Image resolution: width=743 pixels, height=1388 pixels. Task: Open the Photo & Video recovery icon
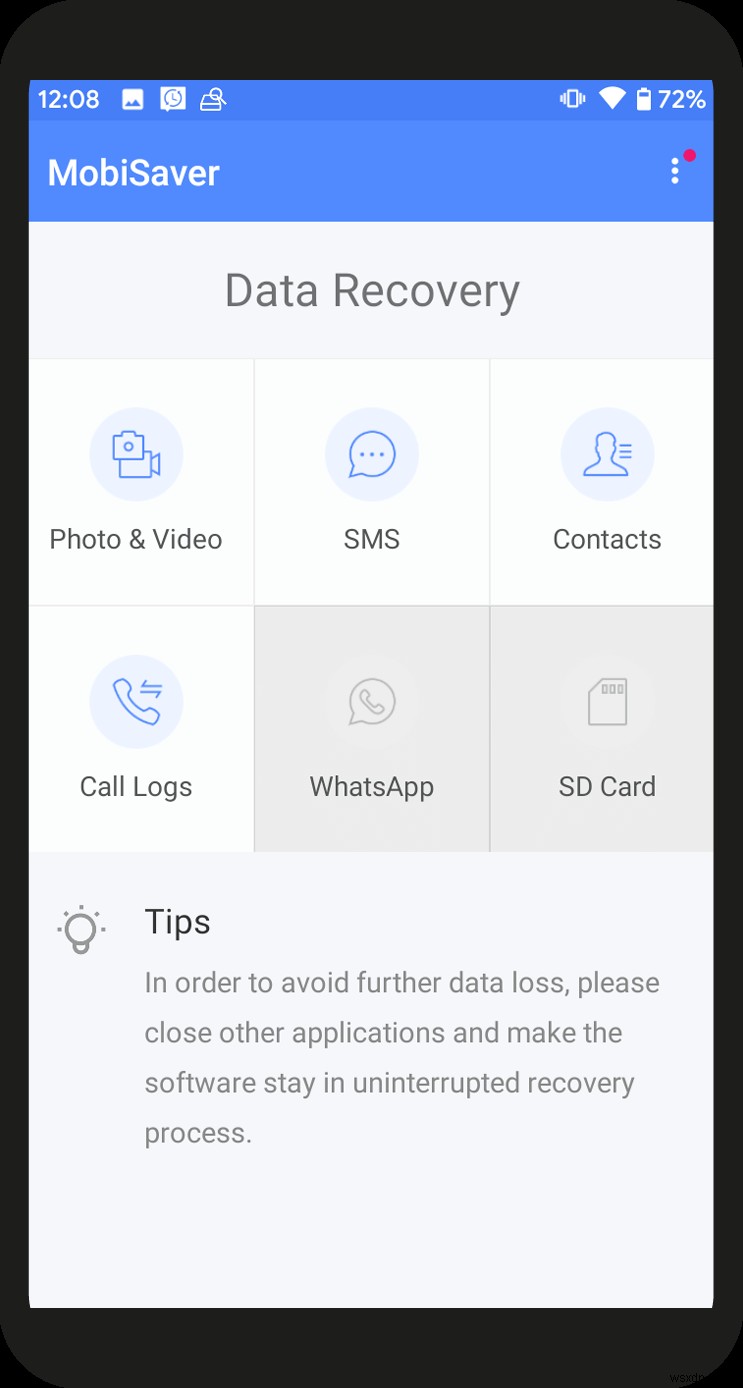(x=136, y=453)
